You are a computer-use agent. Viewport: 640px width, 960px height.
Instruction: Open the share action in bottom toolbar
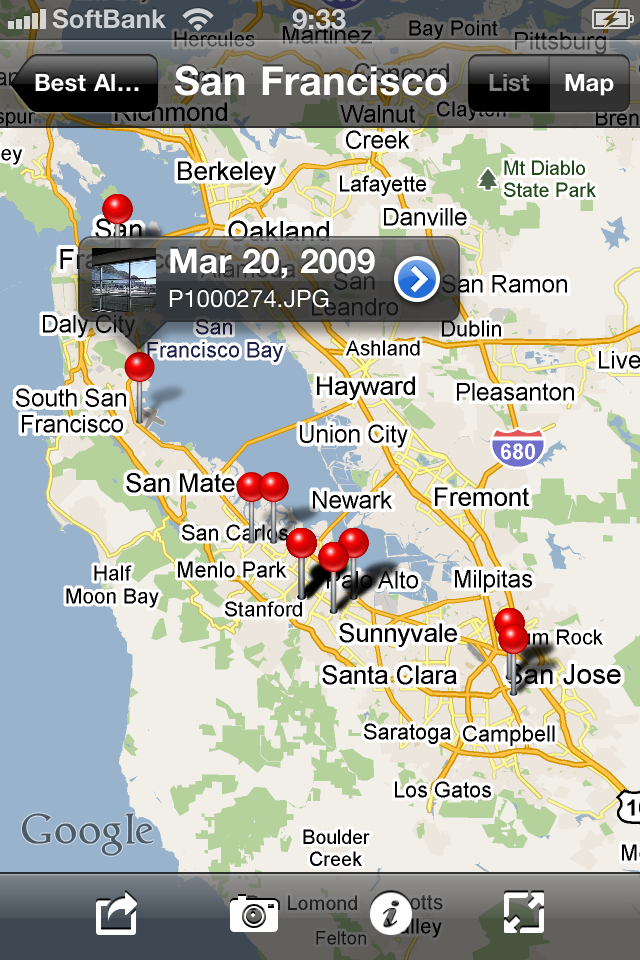click(x=116, y=914)
